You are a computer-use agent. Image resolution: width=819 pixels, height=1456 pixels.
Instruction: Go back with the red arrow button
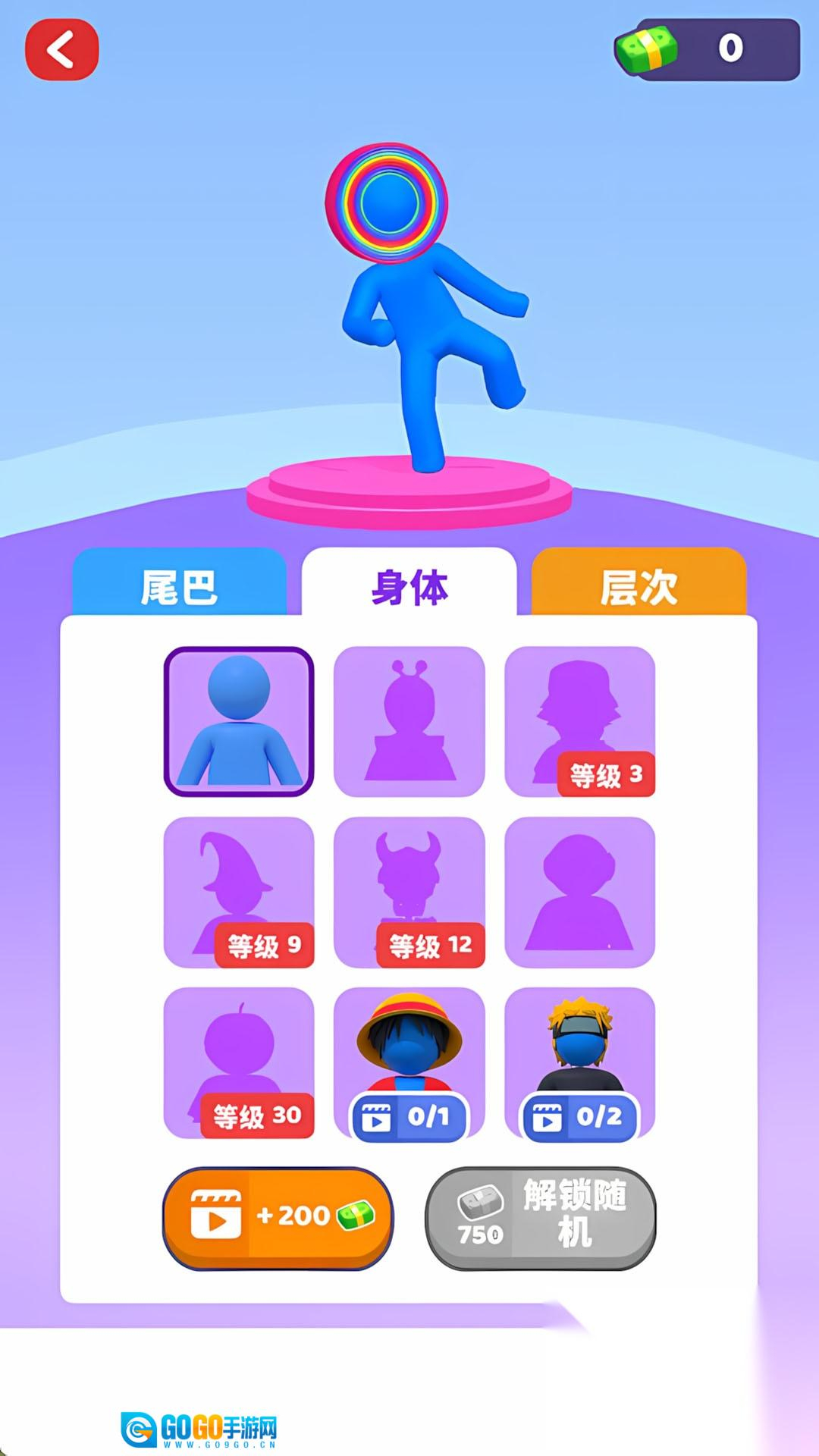point(62,50)
